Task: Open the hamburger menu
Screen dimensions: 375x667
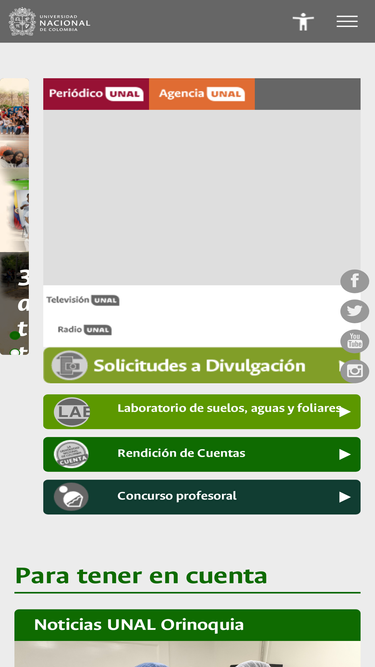Action: tap(347, 22)
